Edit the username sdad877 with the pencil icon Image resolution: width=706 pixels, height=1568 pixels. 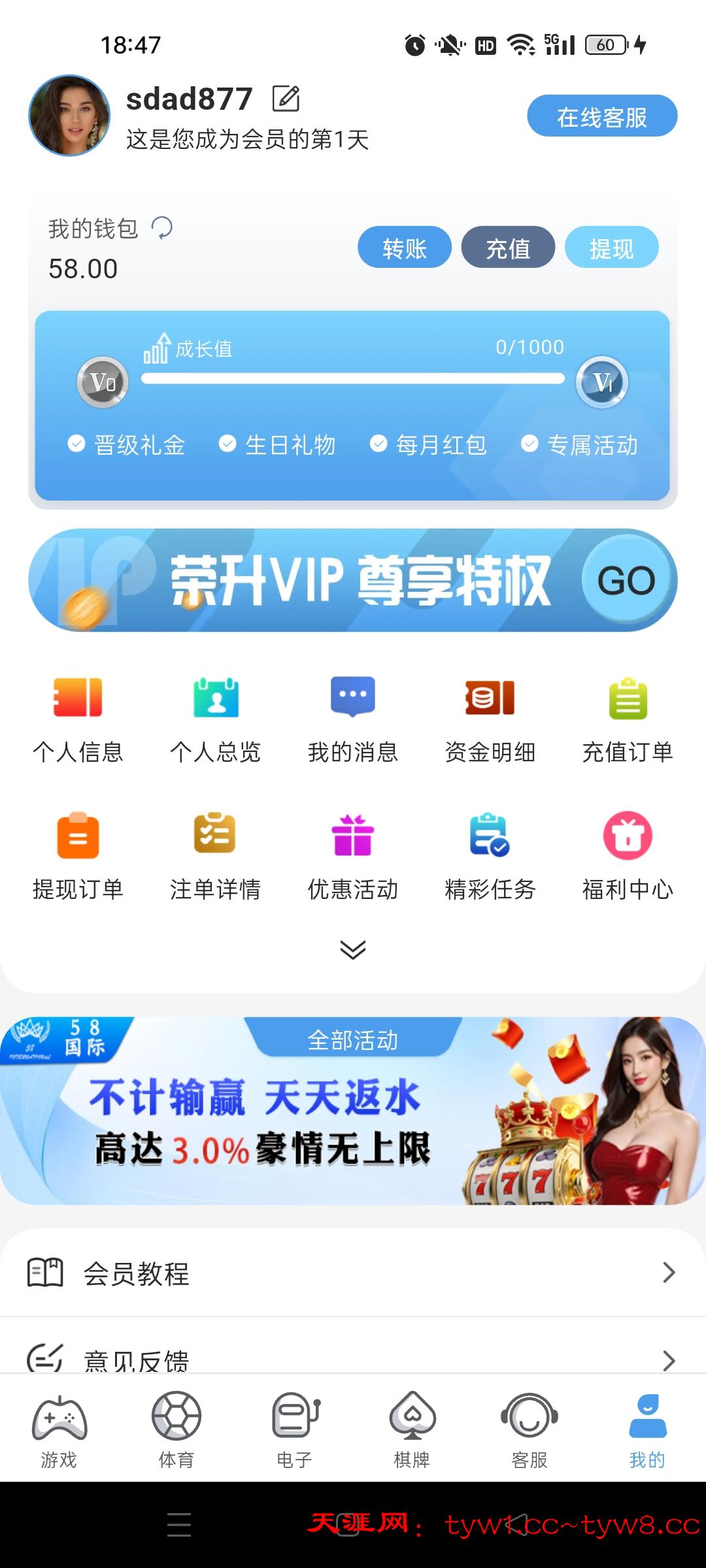(x=286, y=99)
